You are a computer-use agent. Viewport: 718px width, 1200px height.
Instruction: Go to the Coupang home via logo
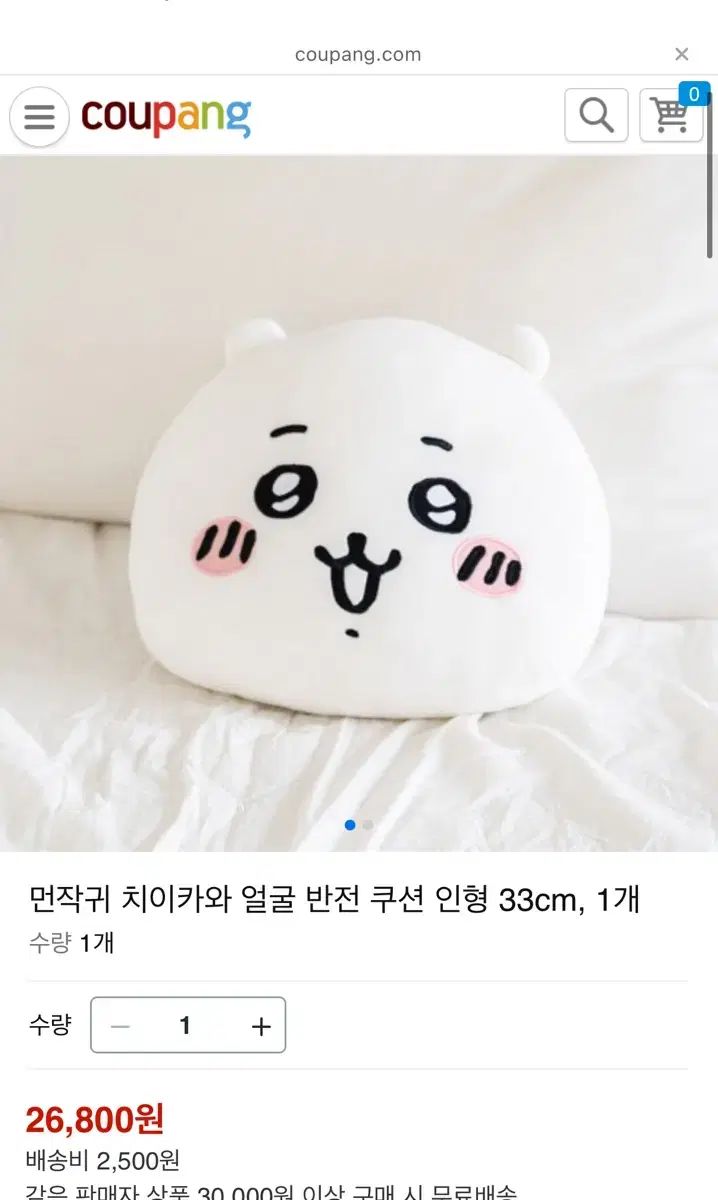[166, 117]
